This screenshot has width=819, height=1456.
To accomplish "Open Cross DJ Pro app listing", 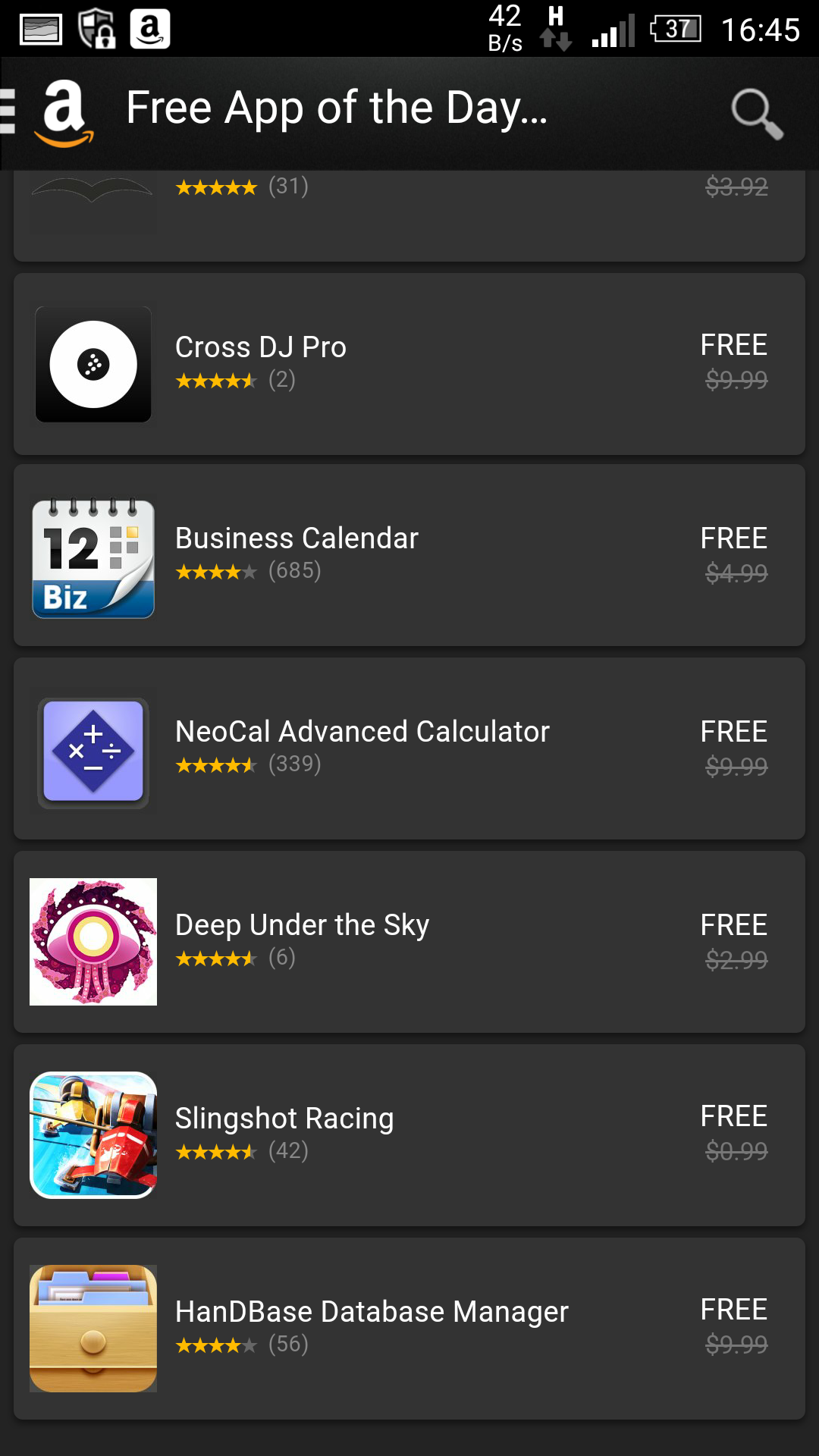I will tap(409, 364).
